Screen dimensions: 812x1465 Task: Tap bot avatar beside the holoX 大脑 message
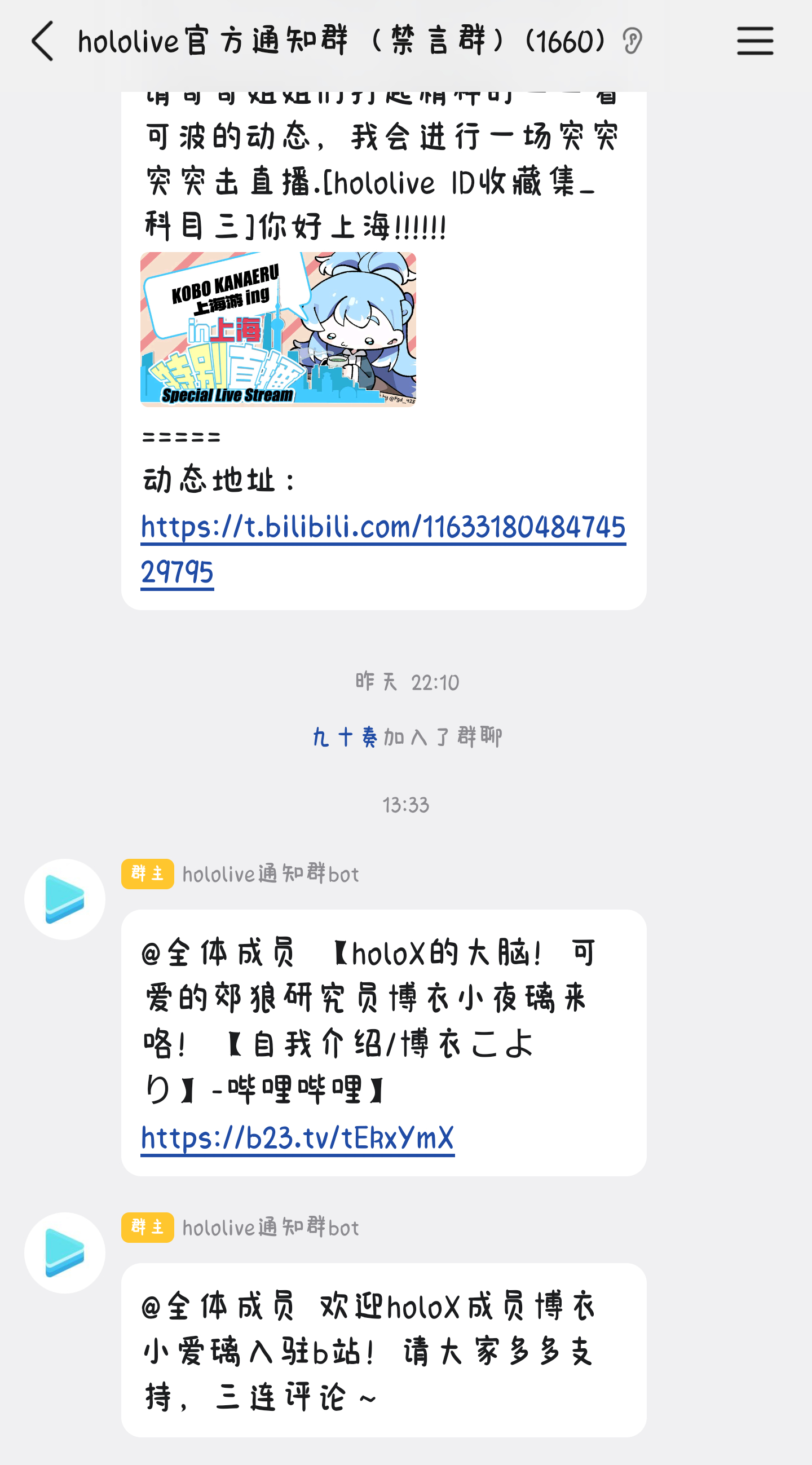point(65,899)
